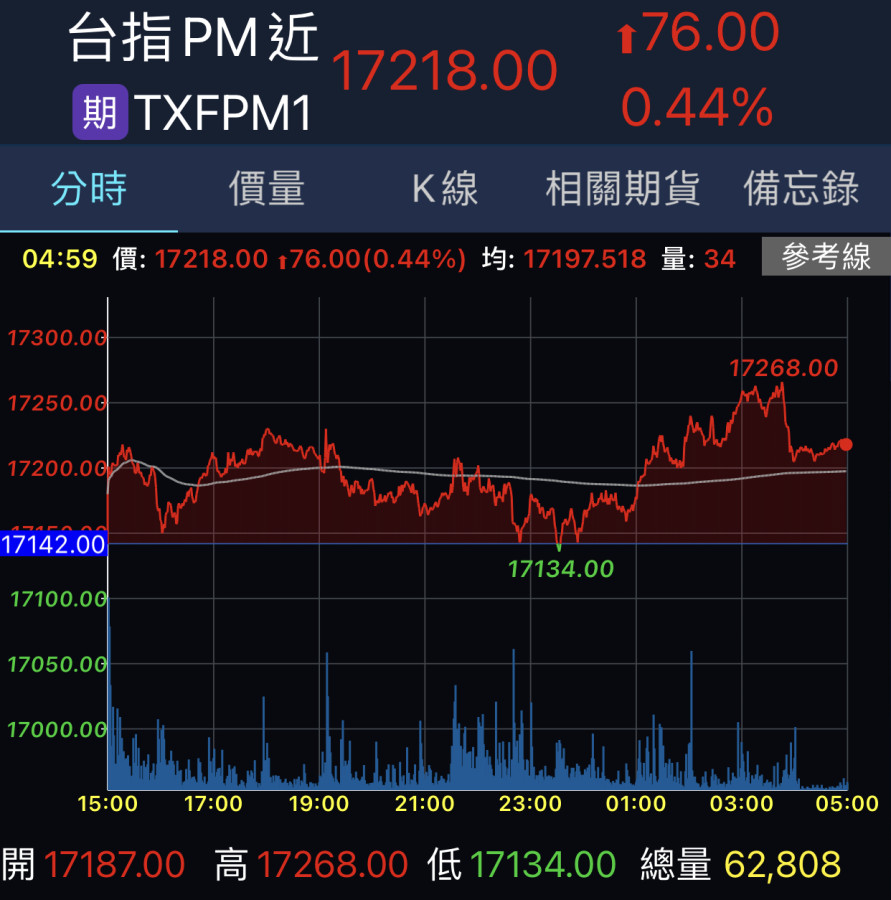Switch to the 分時 tab

tap(89, 188)
